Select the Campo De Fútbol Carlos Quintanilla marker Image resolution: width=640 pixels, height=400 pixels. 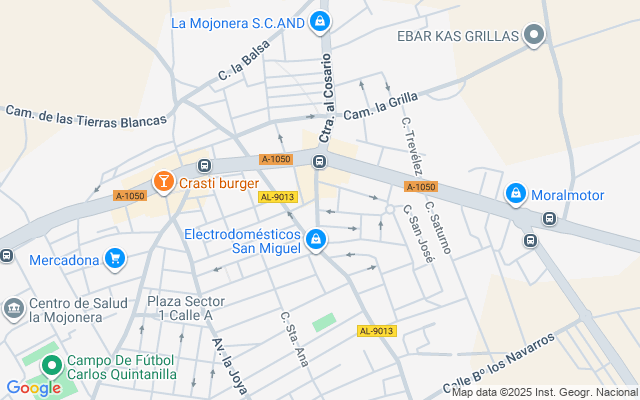coord(48,365)
